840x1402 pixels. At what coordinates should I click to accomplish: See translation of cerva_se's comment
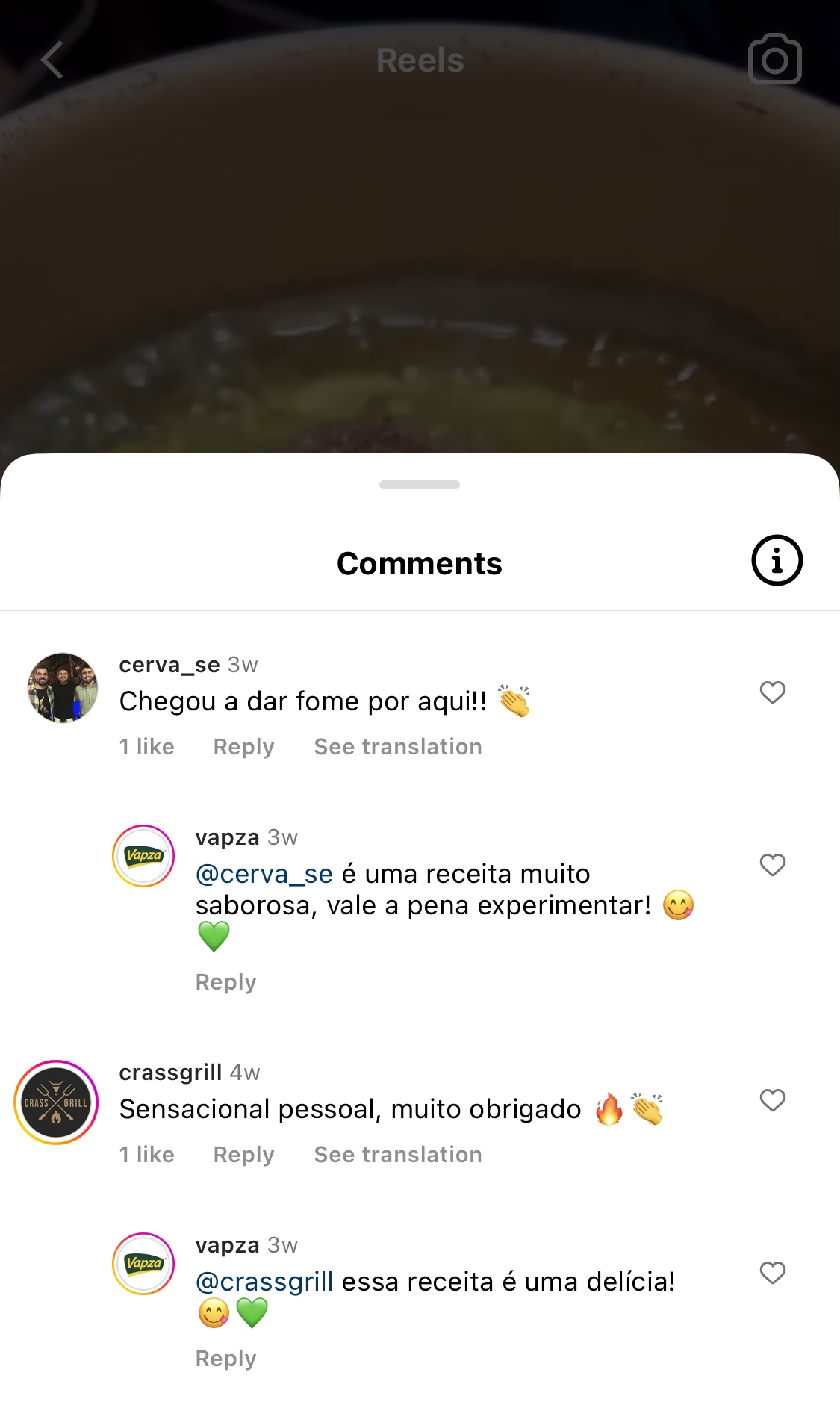click(397, 747)
